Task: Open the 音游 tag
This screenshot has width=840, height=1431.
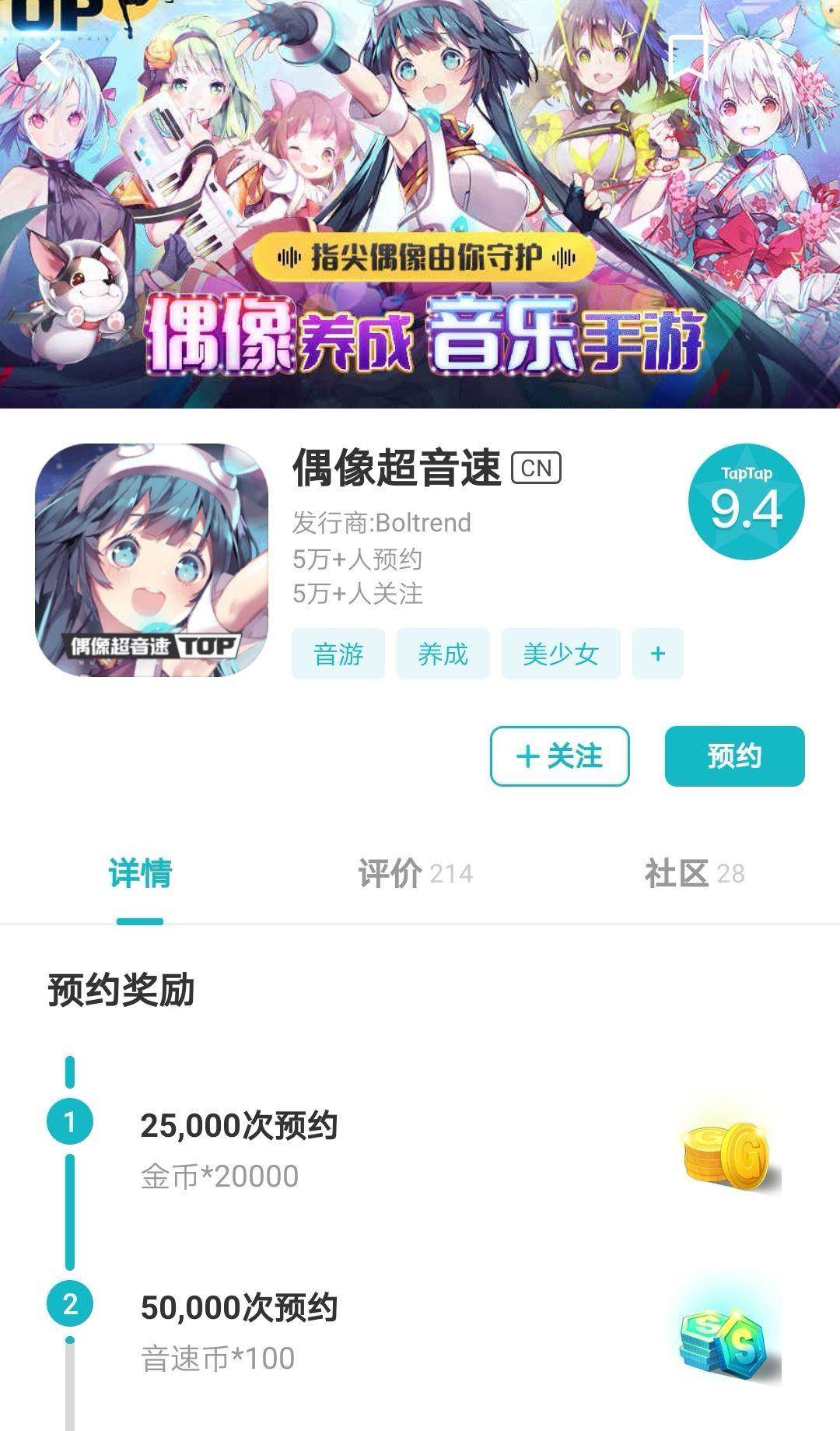Action: click(338, 654)
